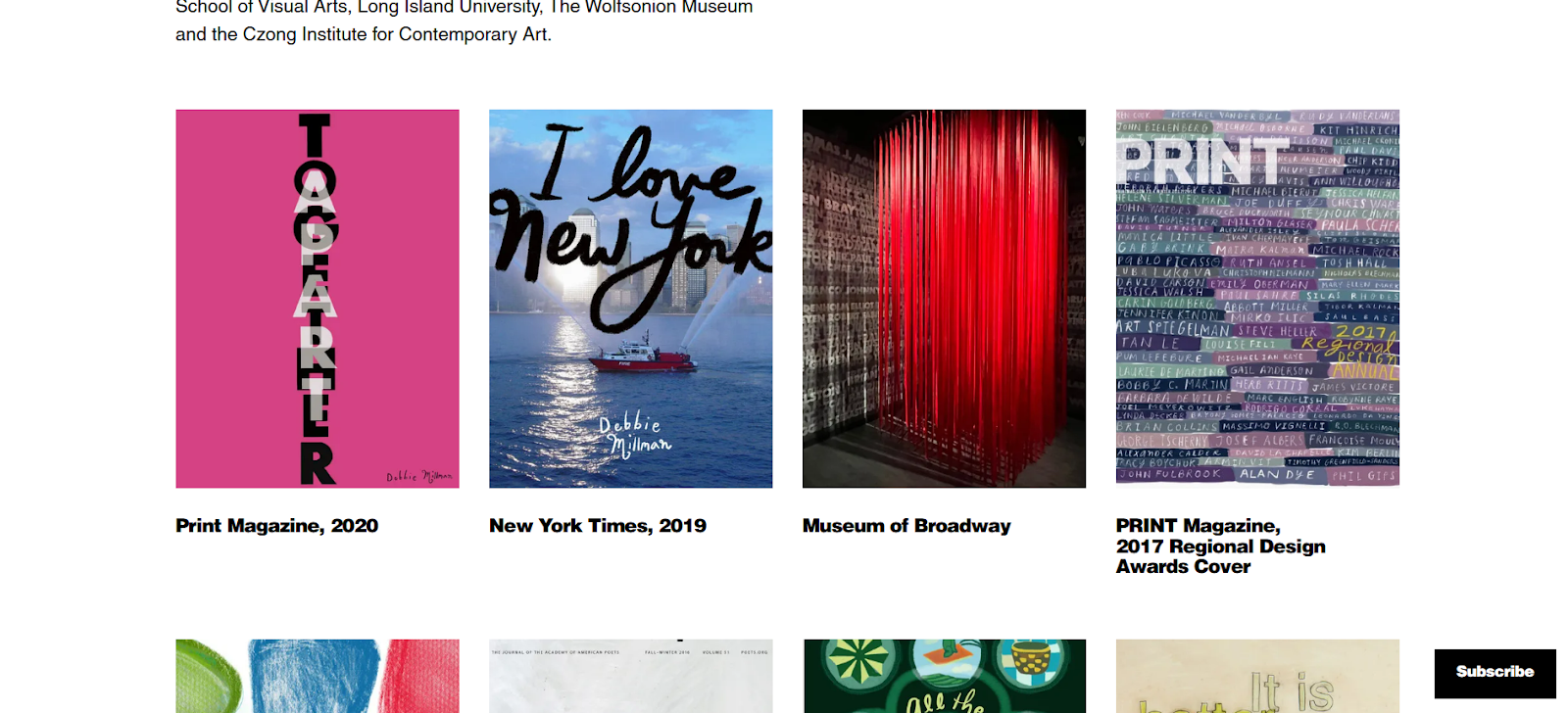Open the 2017 Regional Design Awards Cover tile
The width and height of the screenshot is (1568, 713).
click(x=1257, y=298)
